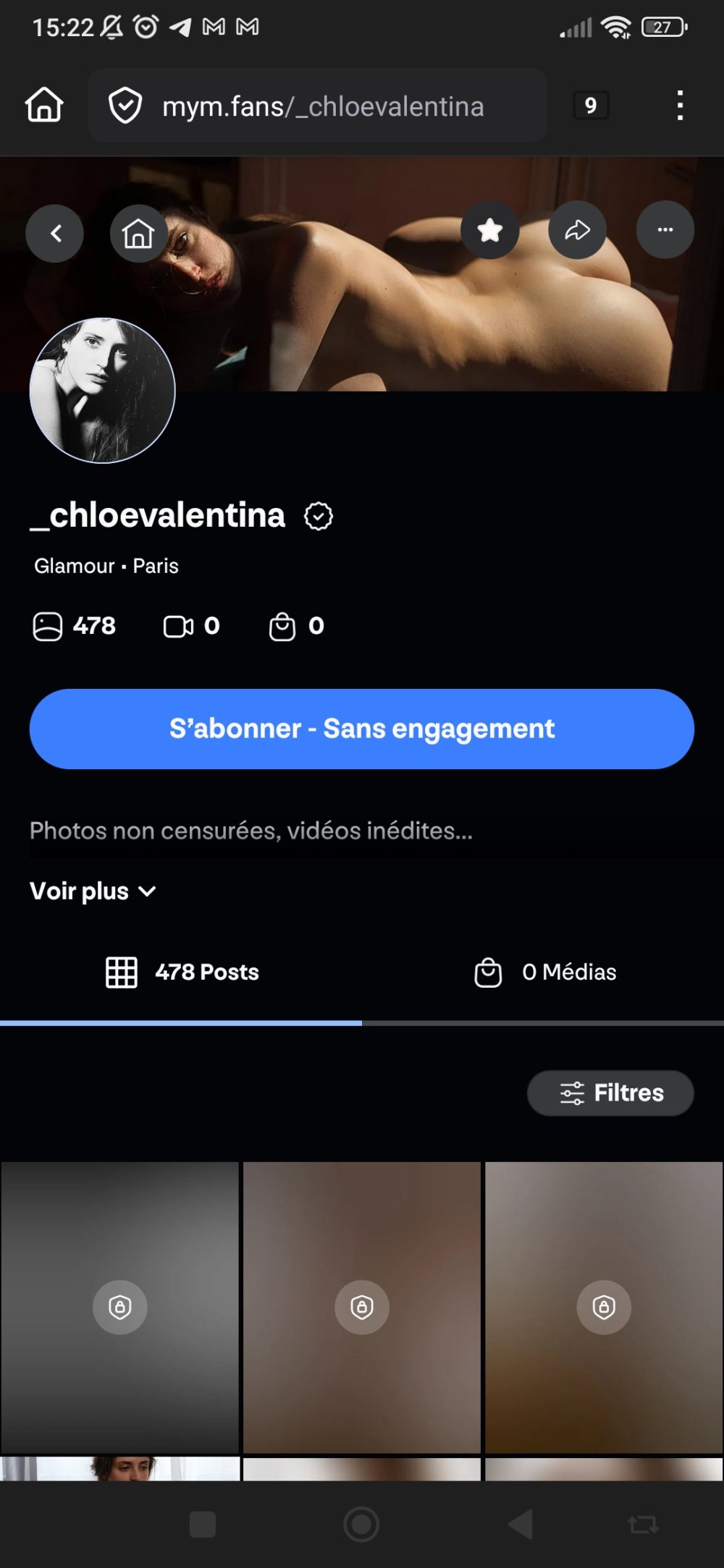
Task: Open the ellipsis options menu on the banner
Action: [665, 229]
